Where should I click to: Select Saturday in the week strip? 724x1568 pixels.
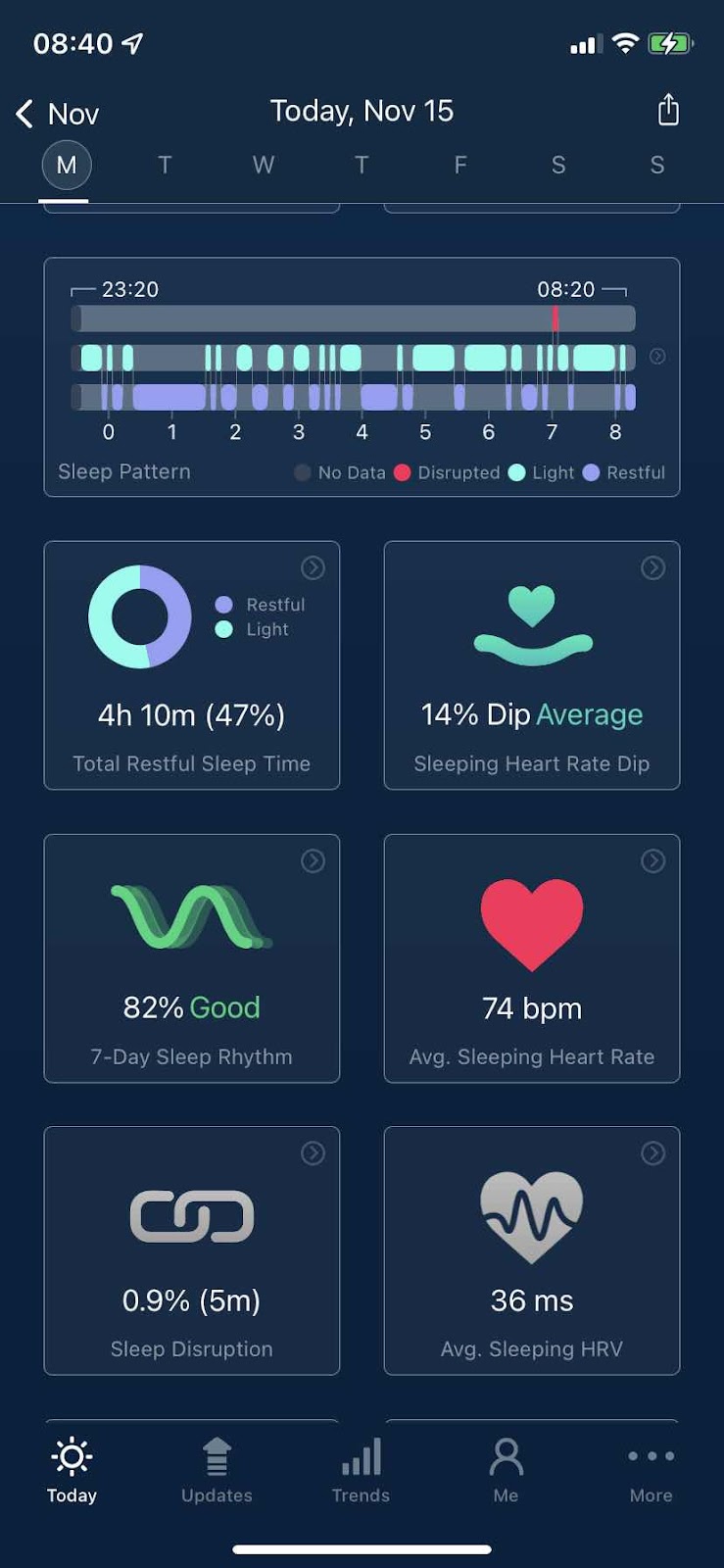(x=558, y=165)
